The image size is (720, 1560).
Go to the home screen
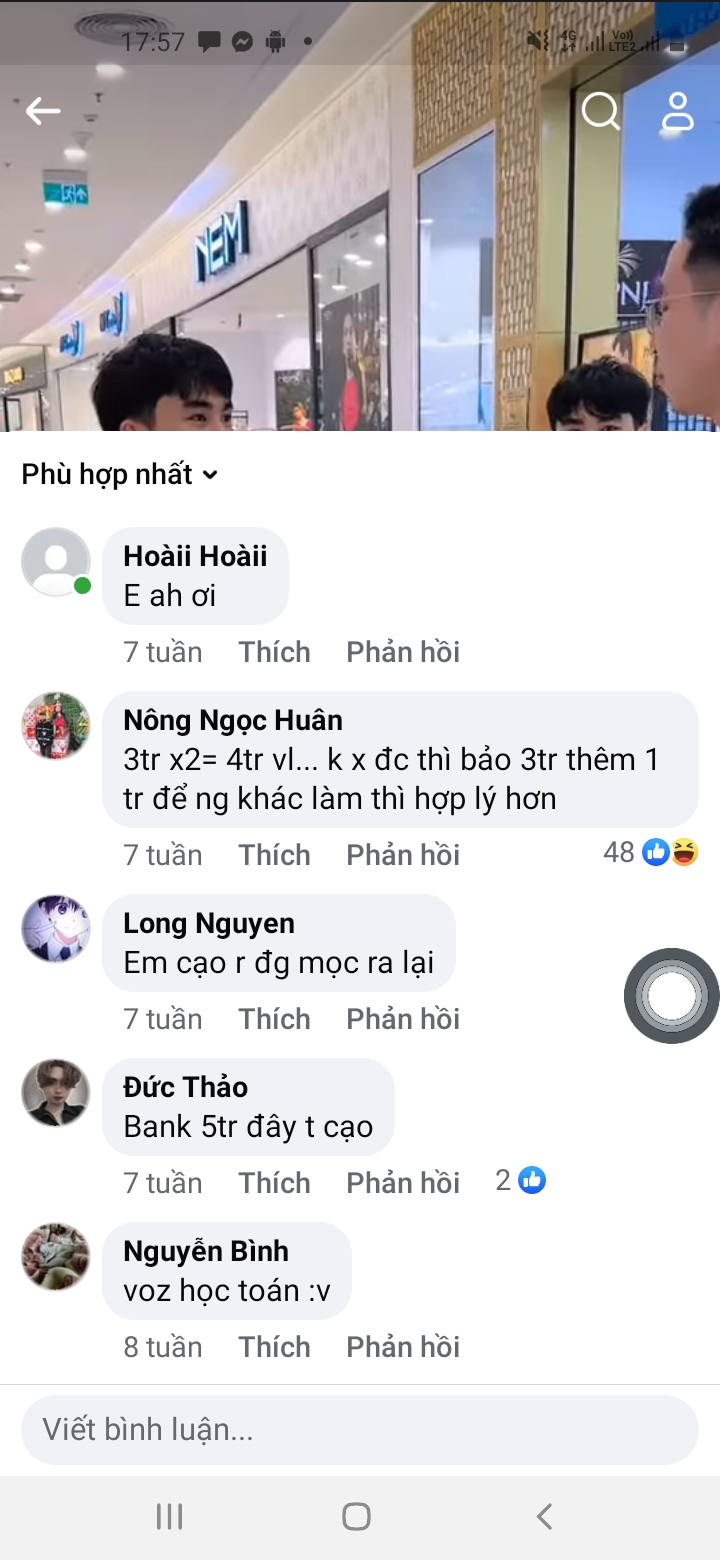tap(357, 1517)
